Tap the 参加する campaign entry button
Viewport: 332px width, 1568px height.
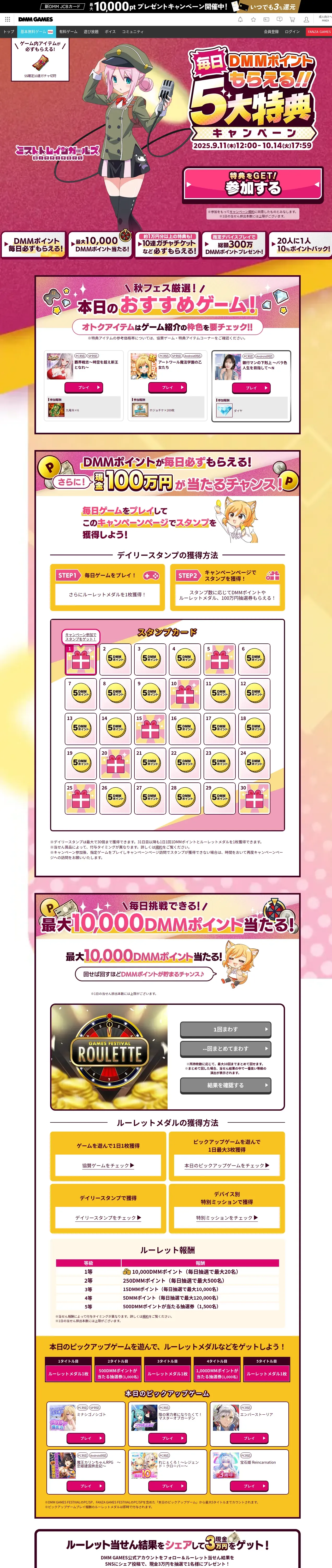tap(253, 183)
